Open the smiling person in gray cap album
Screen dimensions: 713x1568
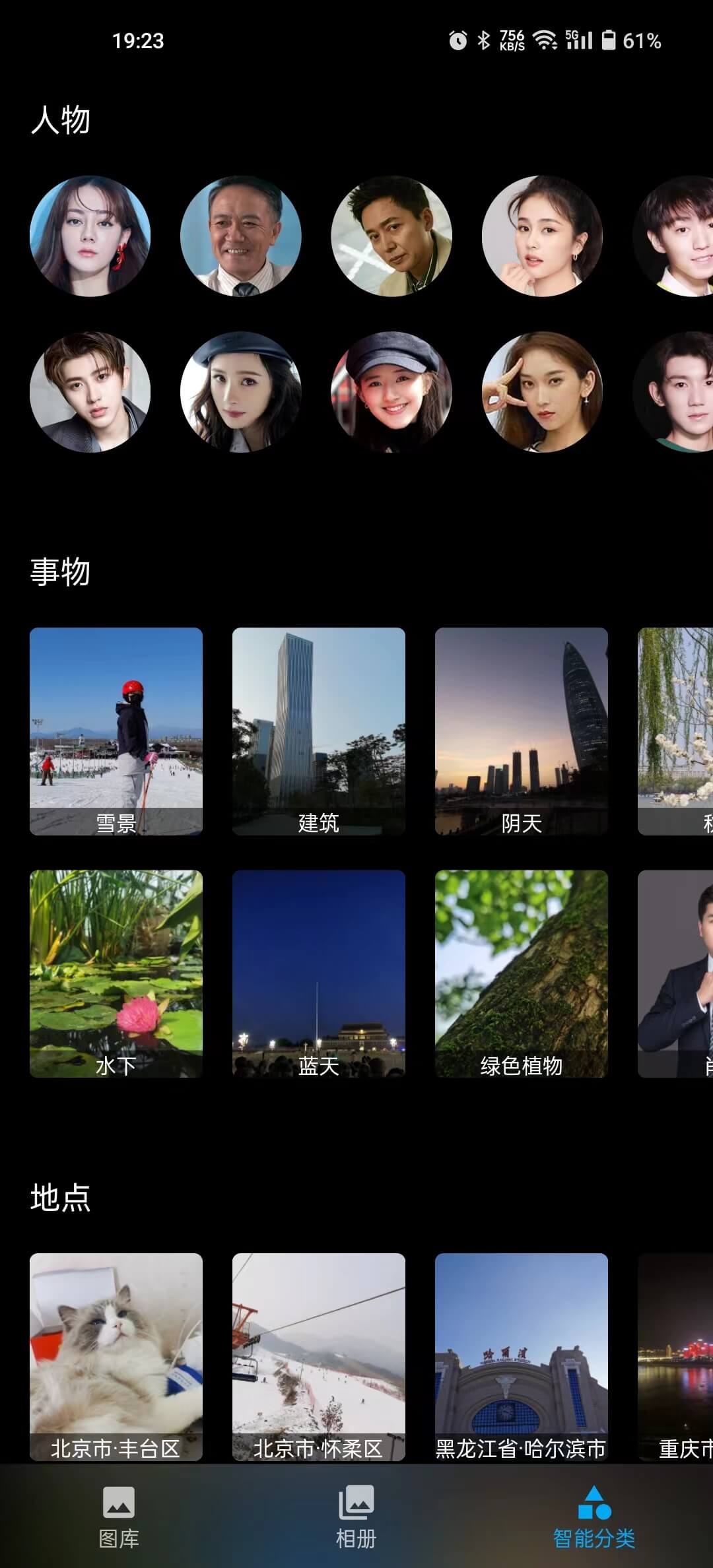pos(391,392)
